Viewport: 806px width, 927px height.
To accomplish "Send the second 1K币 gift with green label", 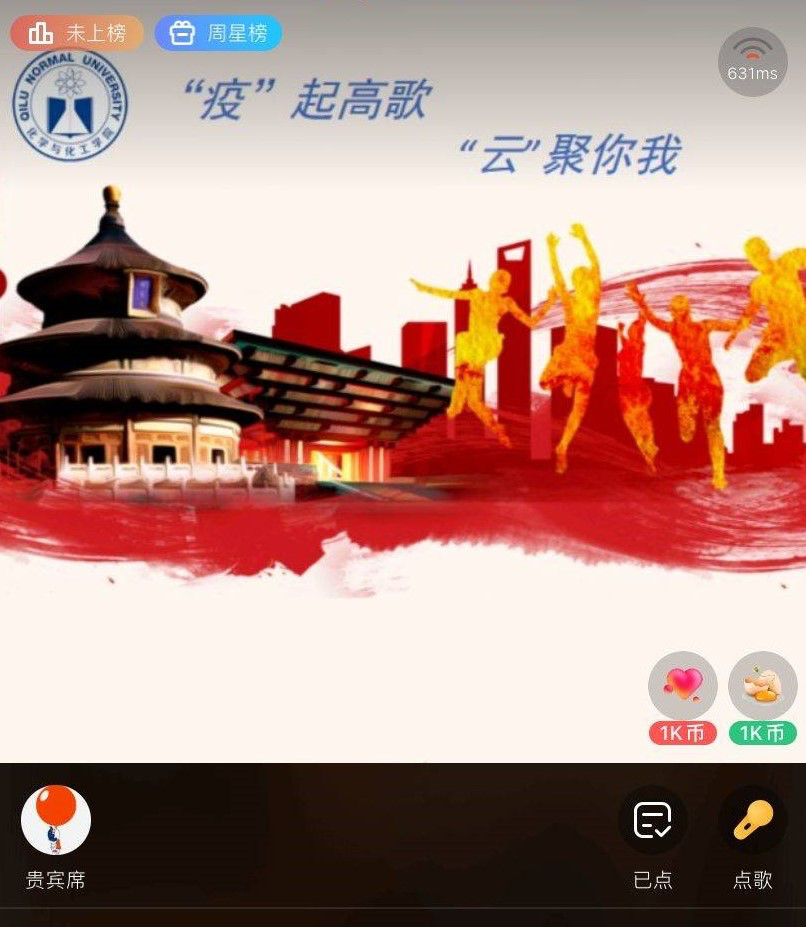I will click(x=762, y=687).
